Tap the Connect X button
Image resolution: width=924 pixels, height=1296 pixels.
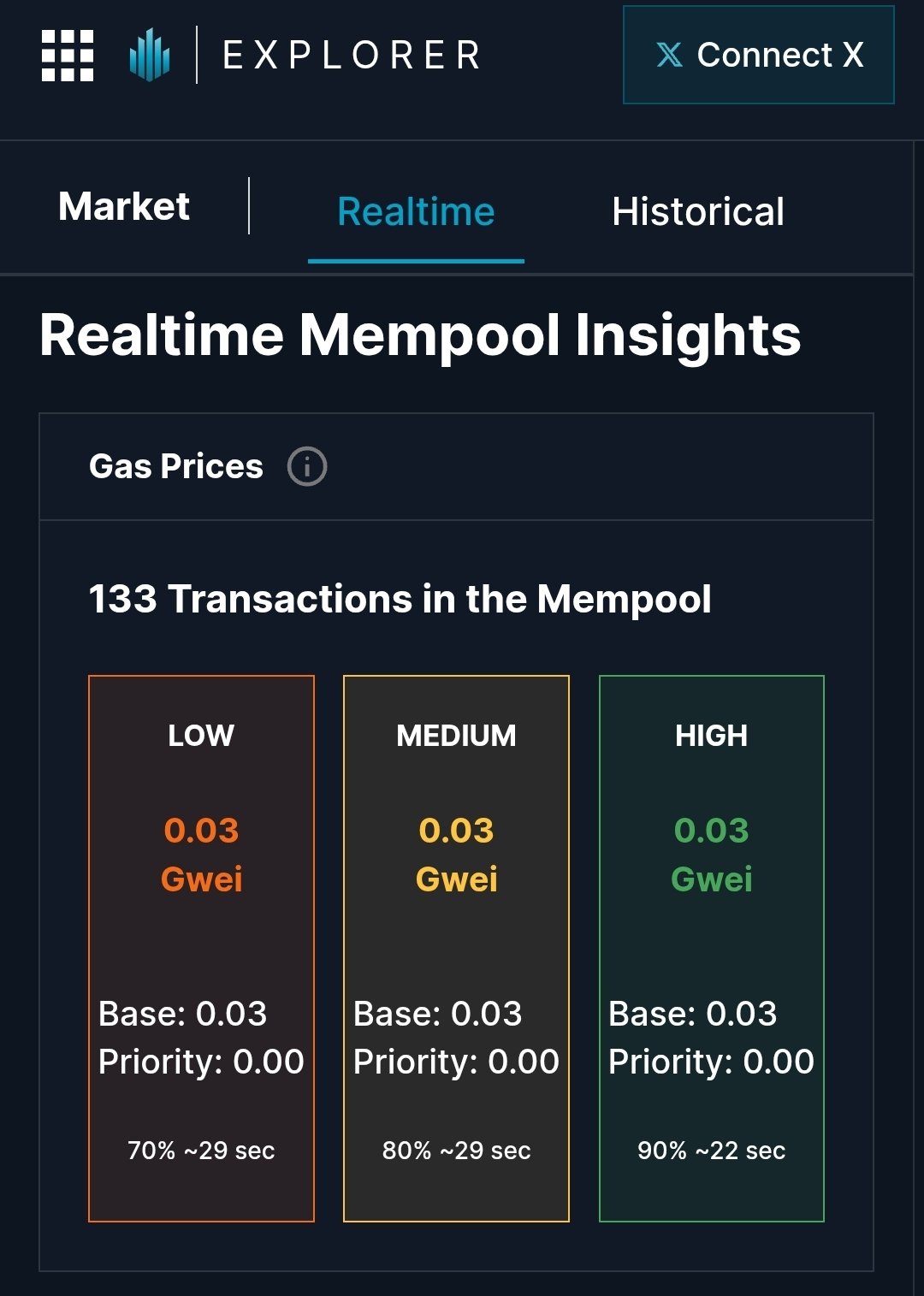point(758,56)
